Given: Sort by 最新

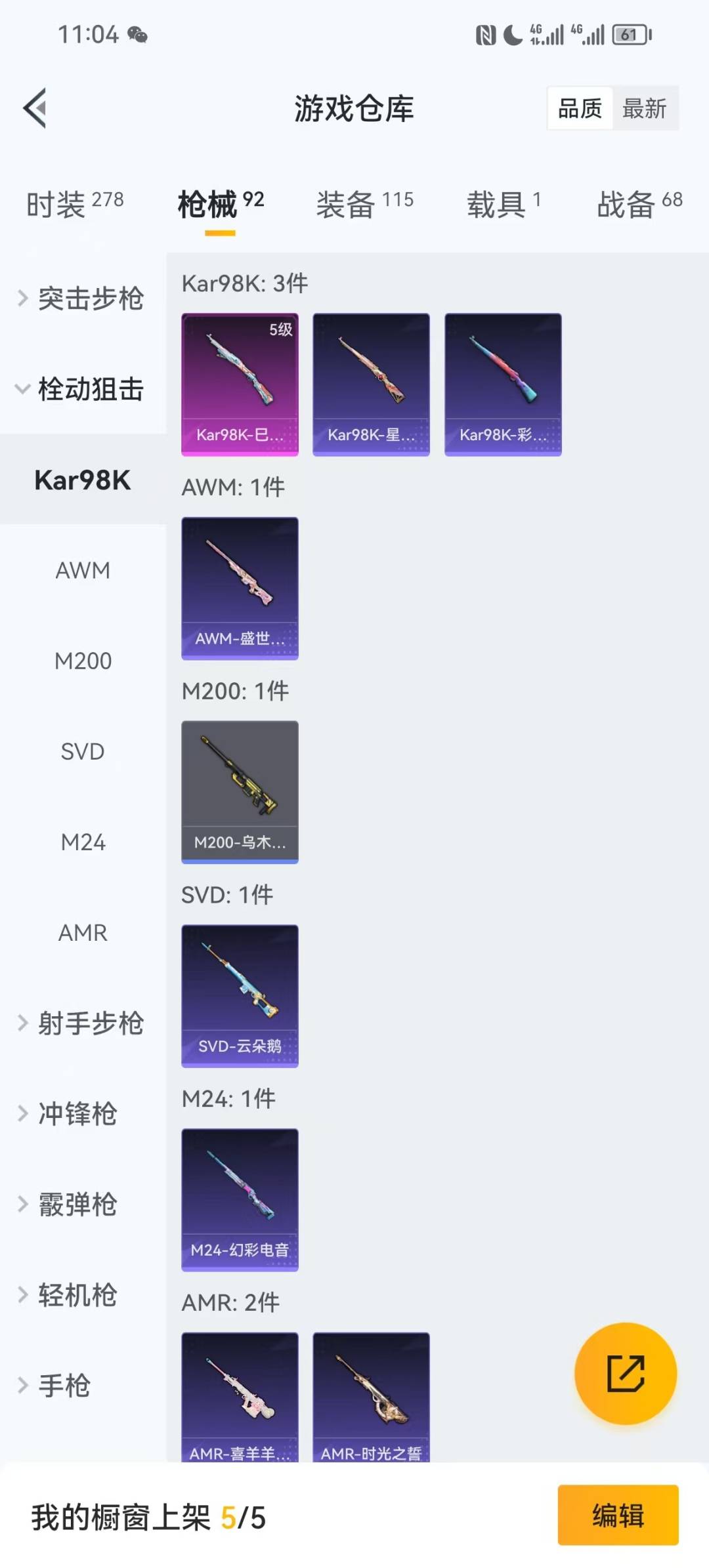Looking at the screenshot, I should (645, 108).
